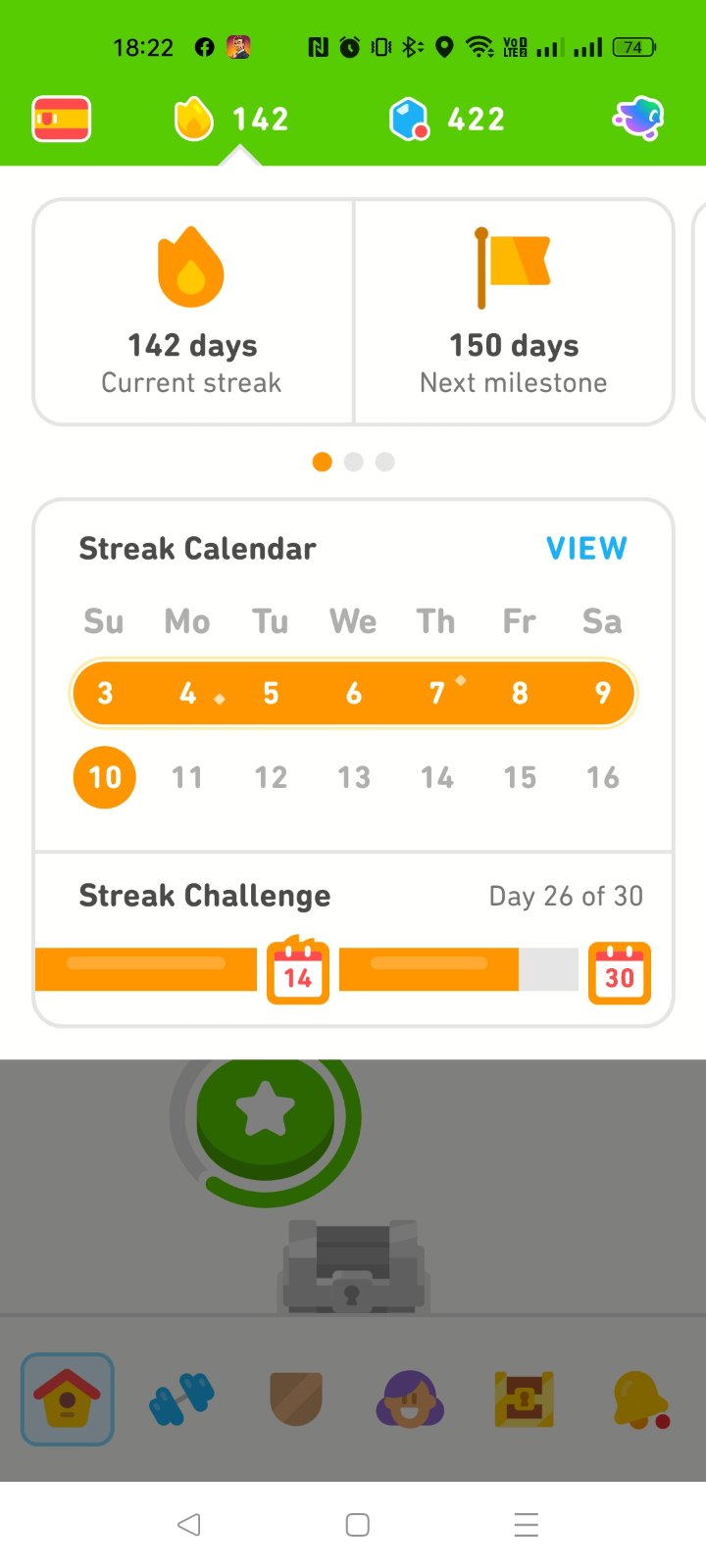Open the notifications bell tab

tap(639, 1398)
